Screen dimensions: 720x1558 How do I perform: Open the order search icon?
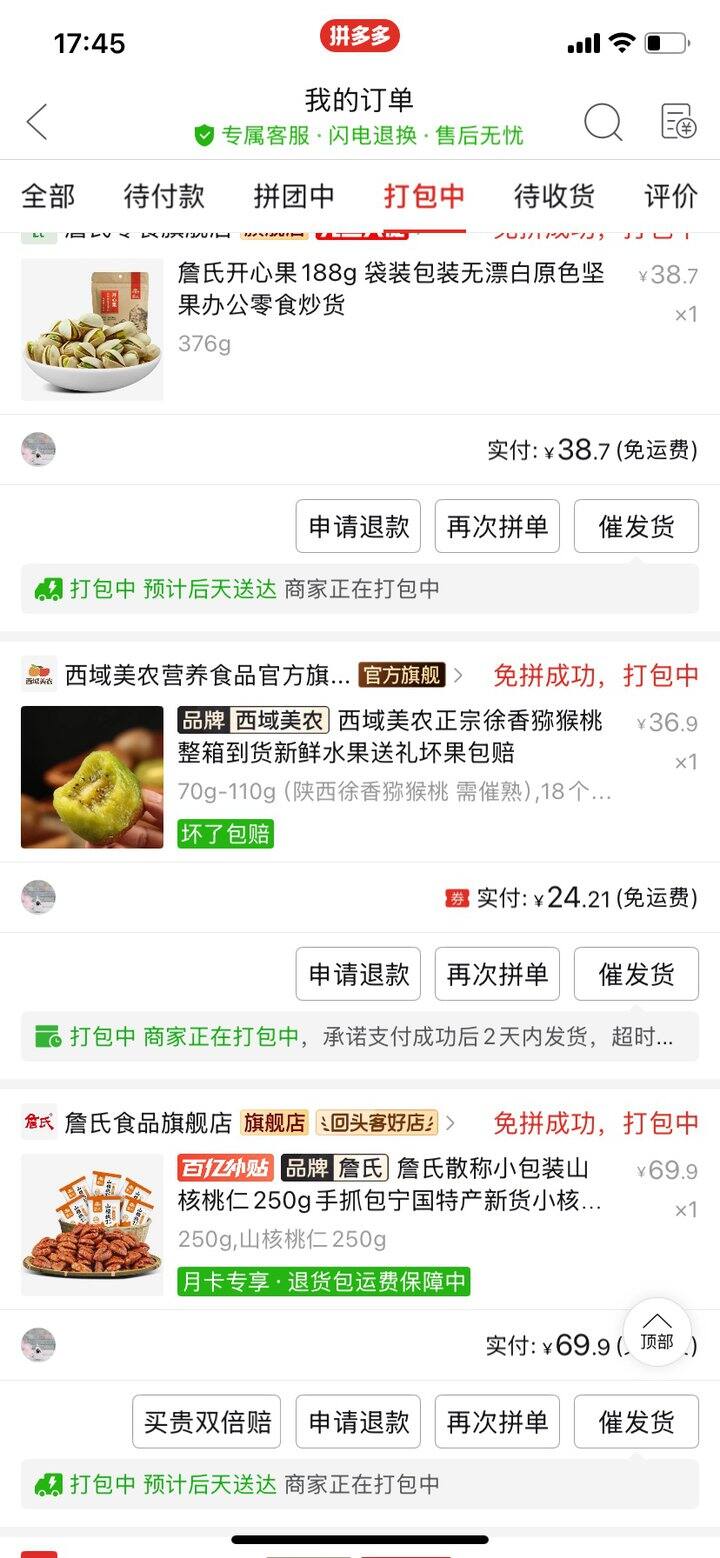click(603, 122)
